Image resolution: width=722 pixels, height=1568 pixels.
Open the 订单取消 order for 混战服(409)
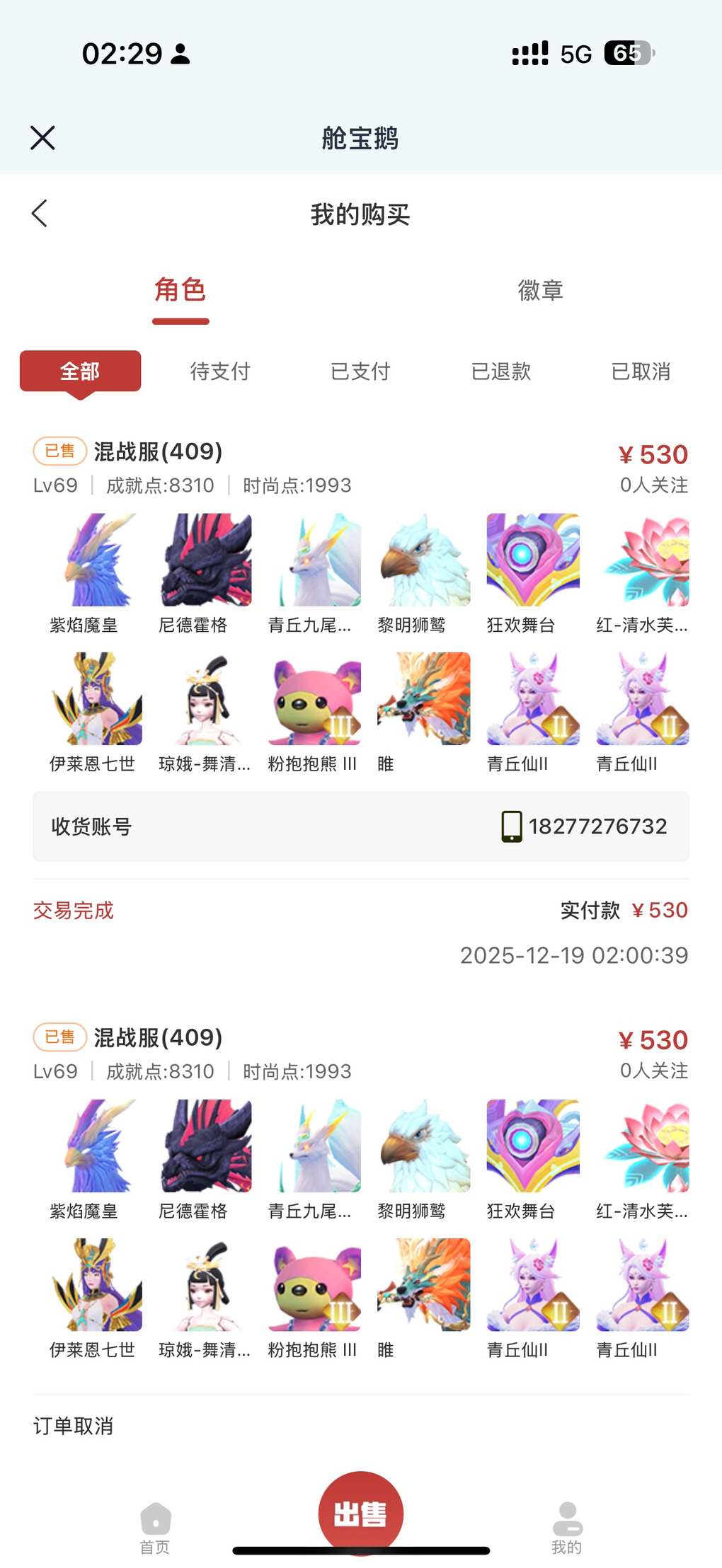[158, 1038]
